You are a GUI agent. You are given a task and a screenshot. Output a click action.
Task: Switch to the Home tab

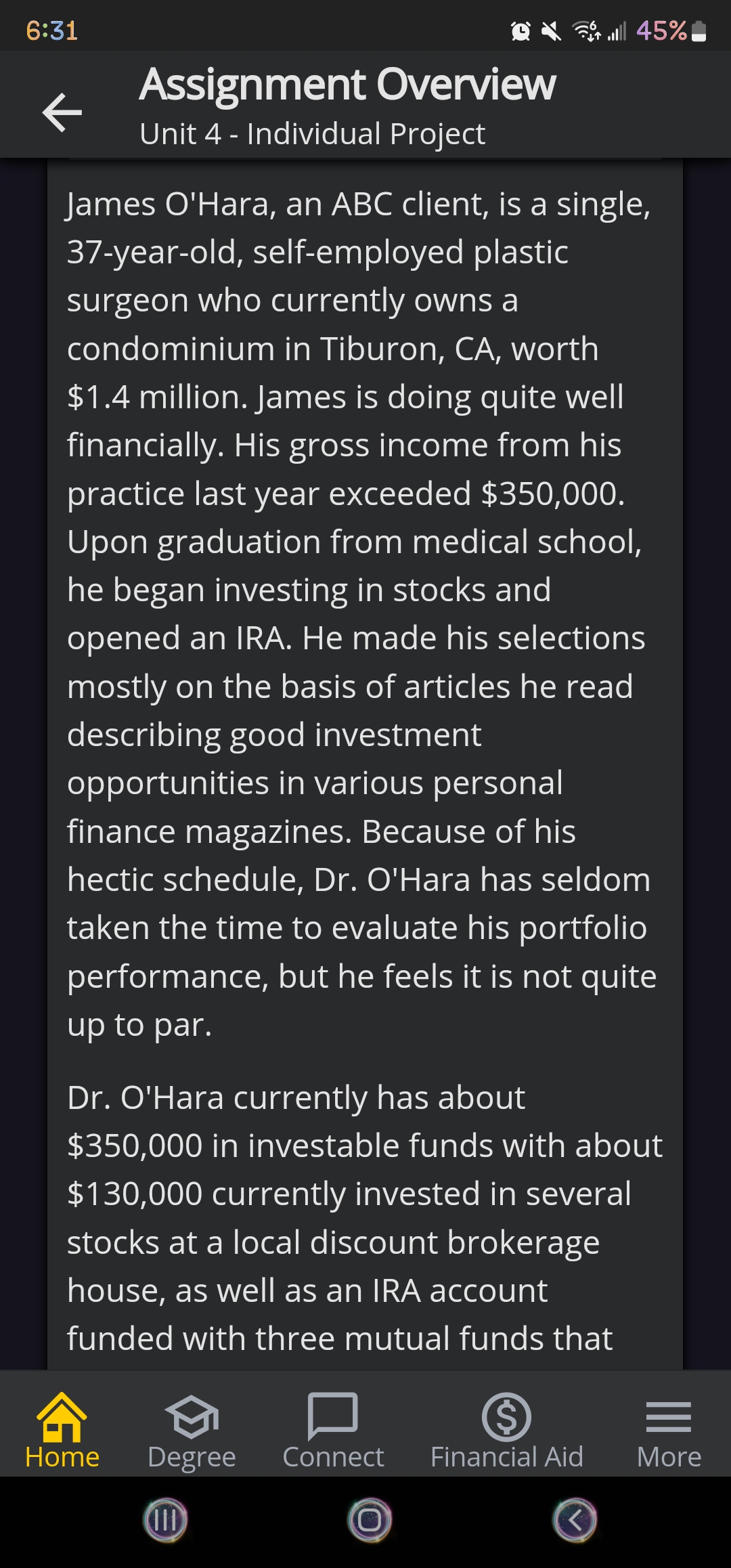click(62, 1430)
